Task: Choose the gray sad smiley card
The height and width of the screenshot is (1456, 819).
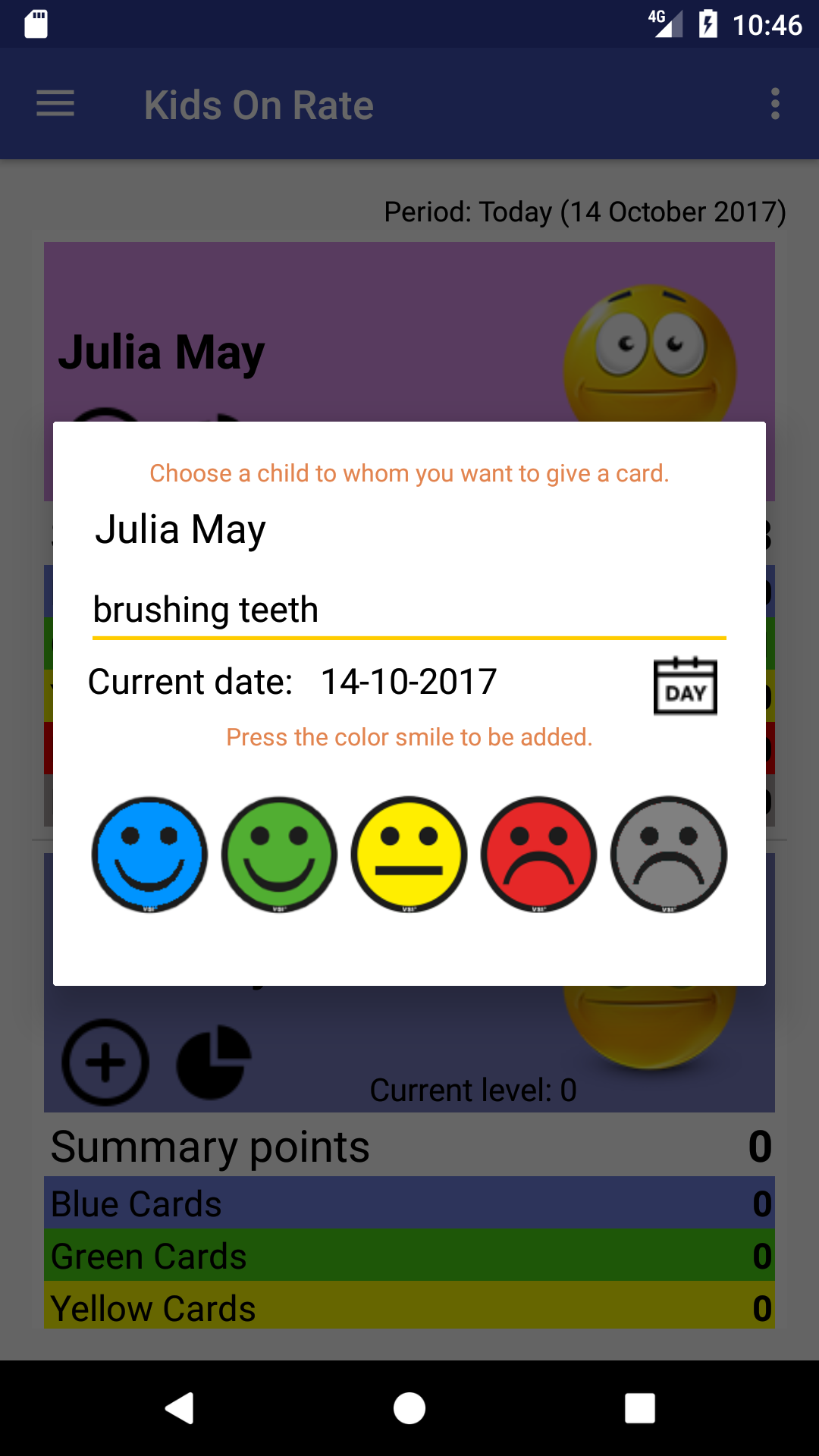Action: (667, 855)
